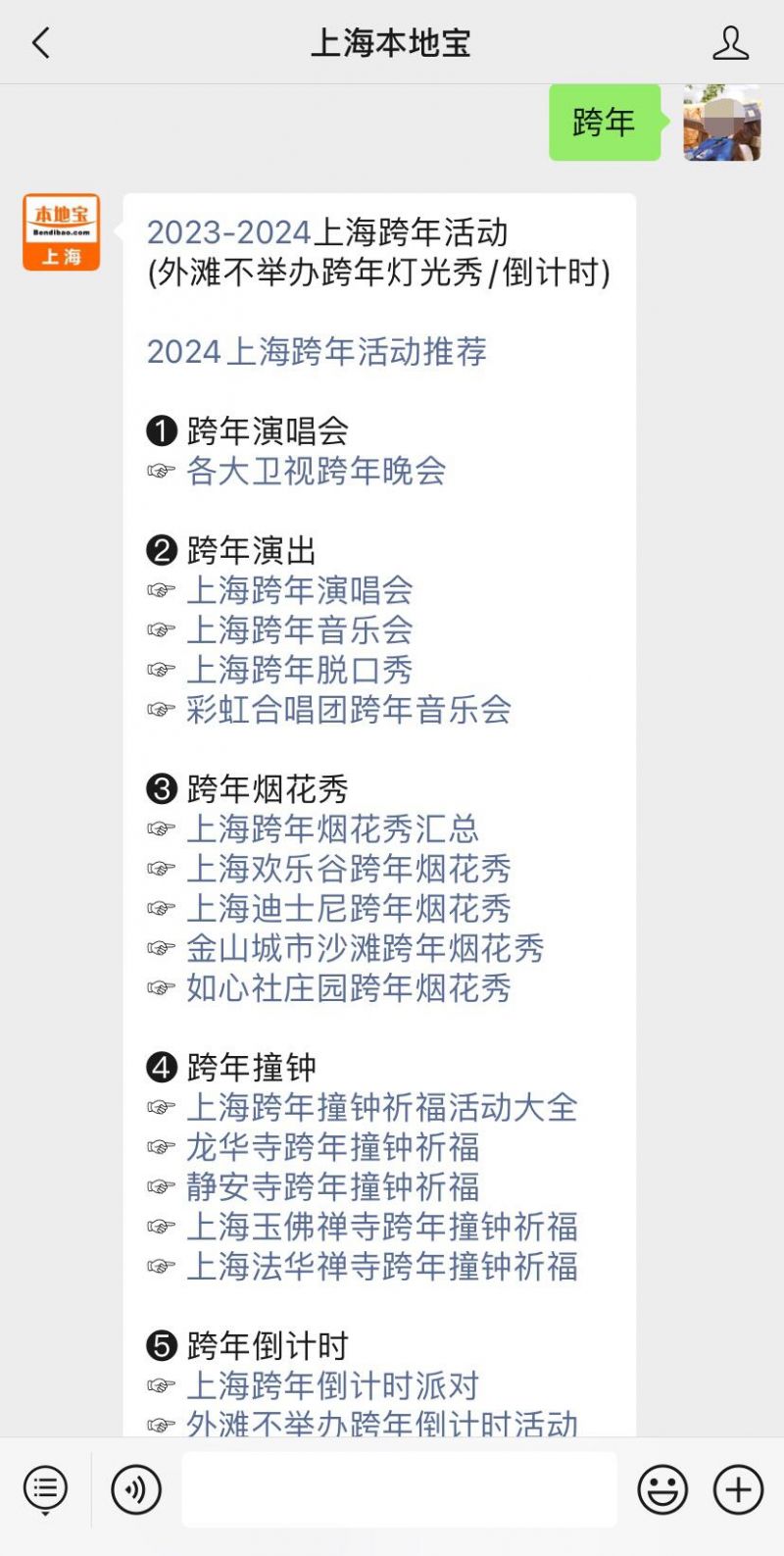Go back with the top-left arrow
The width and height of the screenshot is (784, 1556).
click(x=40, y=43)
